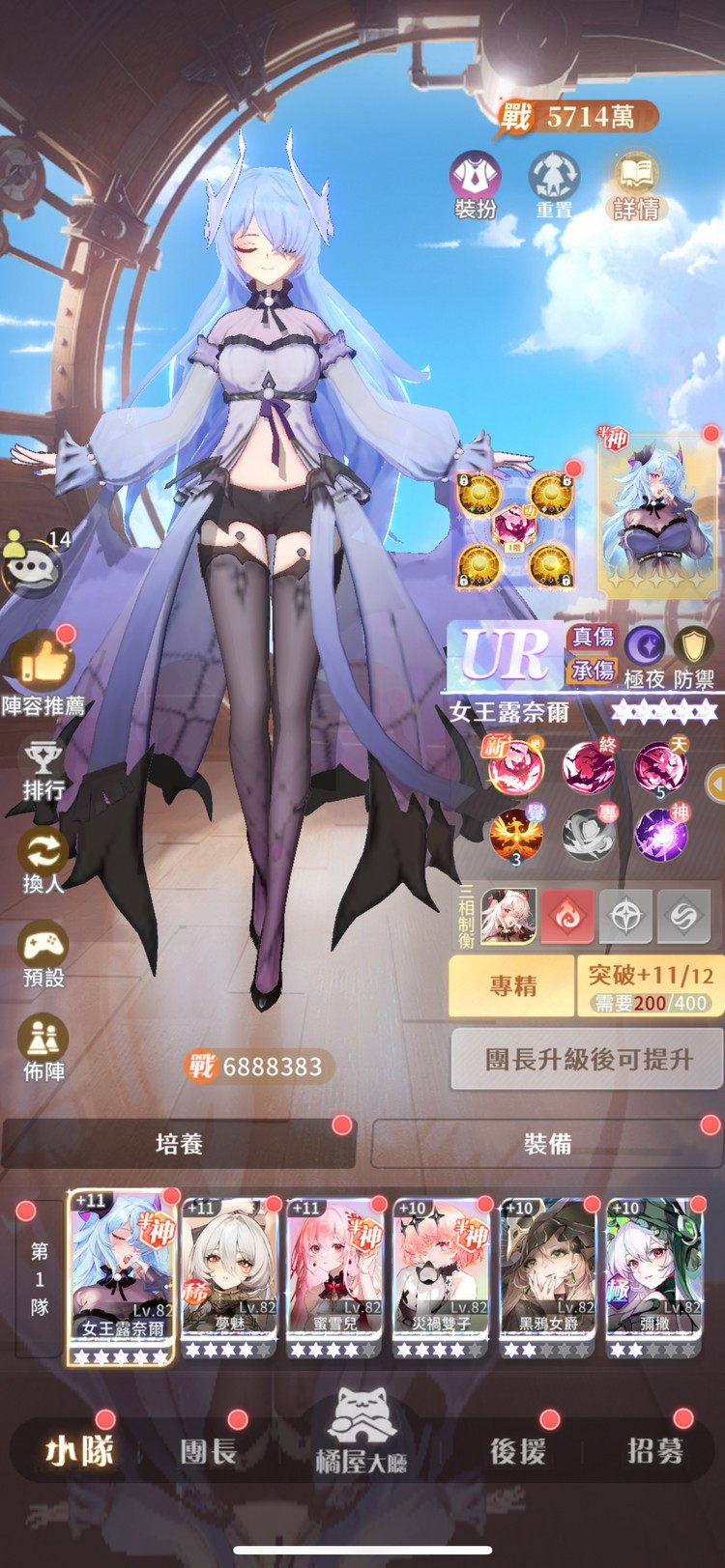Open the 排行 ranking trophy

pyautogui.click(x=43, y=770)
